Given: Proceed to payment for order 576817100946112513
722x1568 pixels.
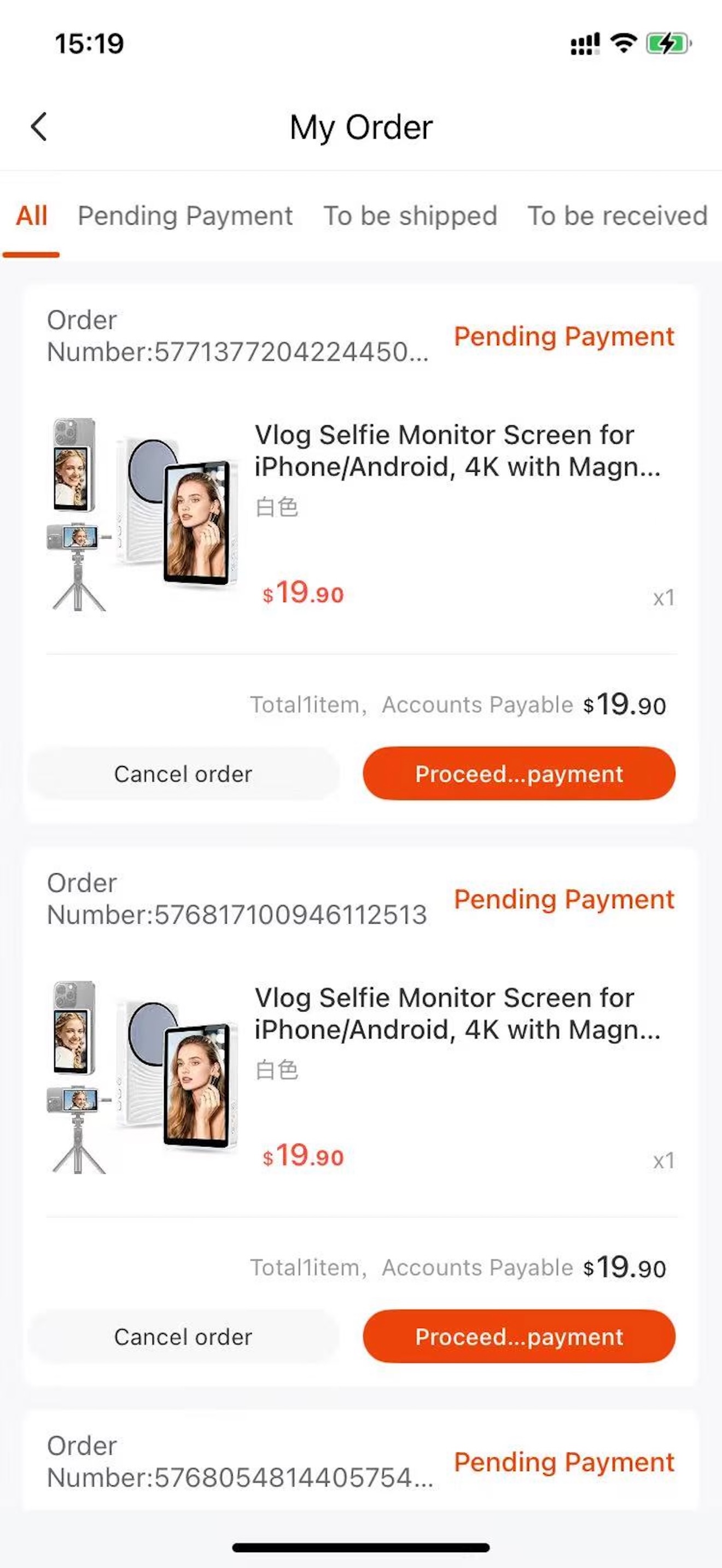Looking at the screenshot, I should click(519, 1337).
